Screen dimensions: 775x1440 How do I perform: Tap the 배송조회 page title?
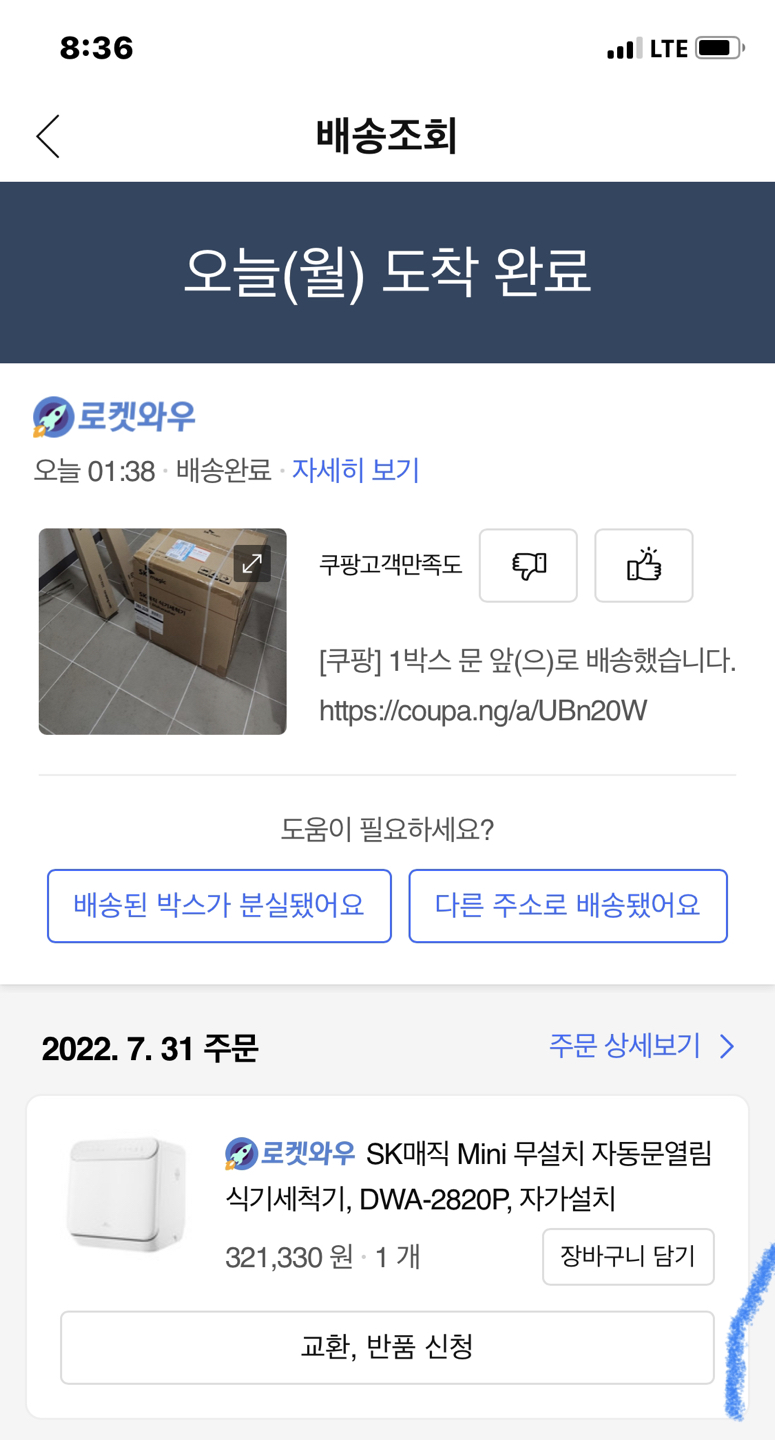(387, 135)
